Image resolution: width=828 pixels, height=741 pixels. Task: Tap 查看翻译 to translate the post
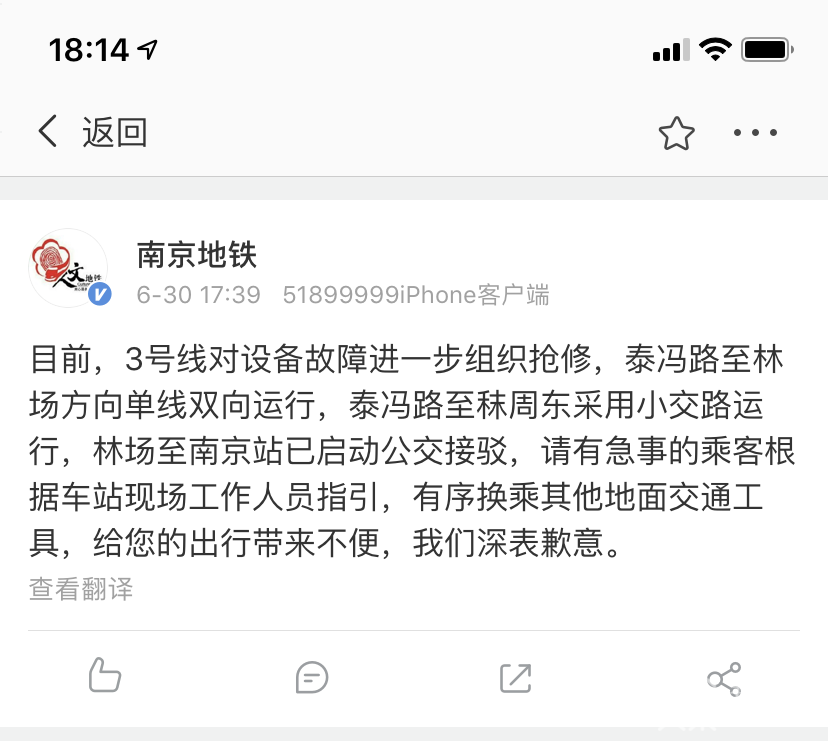click(81, 589)
